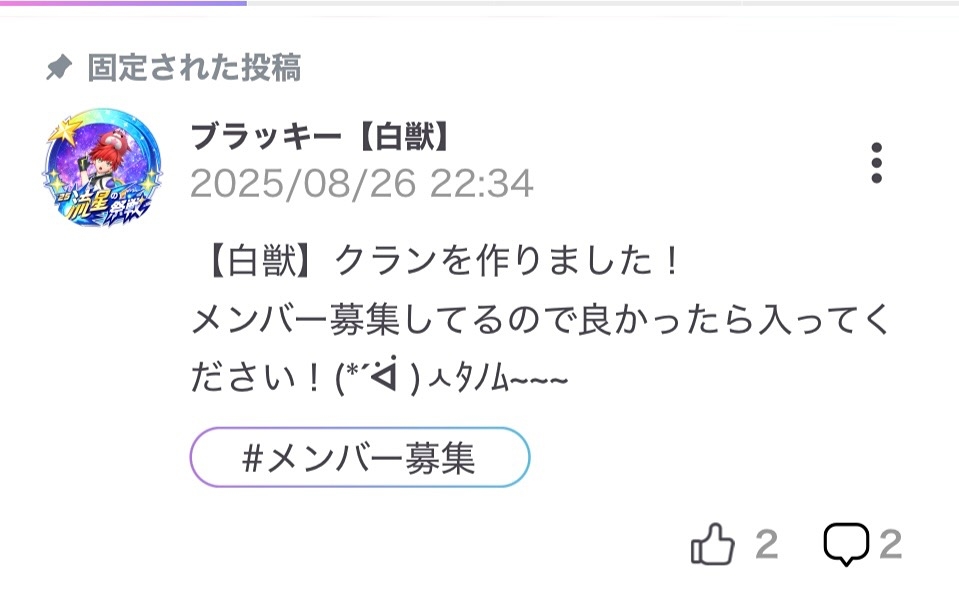Like the pinned post by ブラッキー【白獣】
This screenshot has height=606, width=959.
(712, 545)
